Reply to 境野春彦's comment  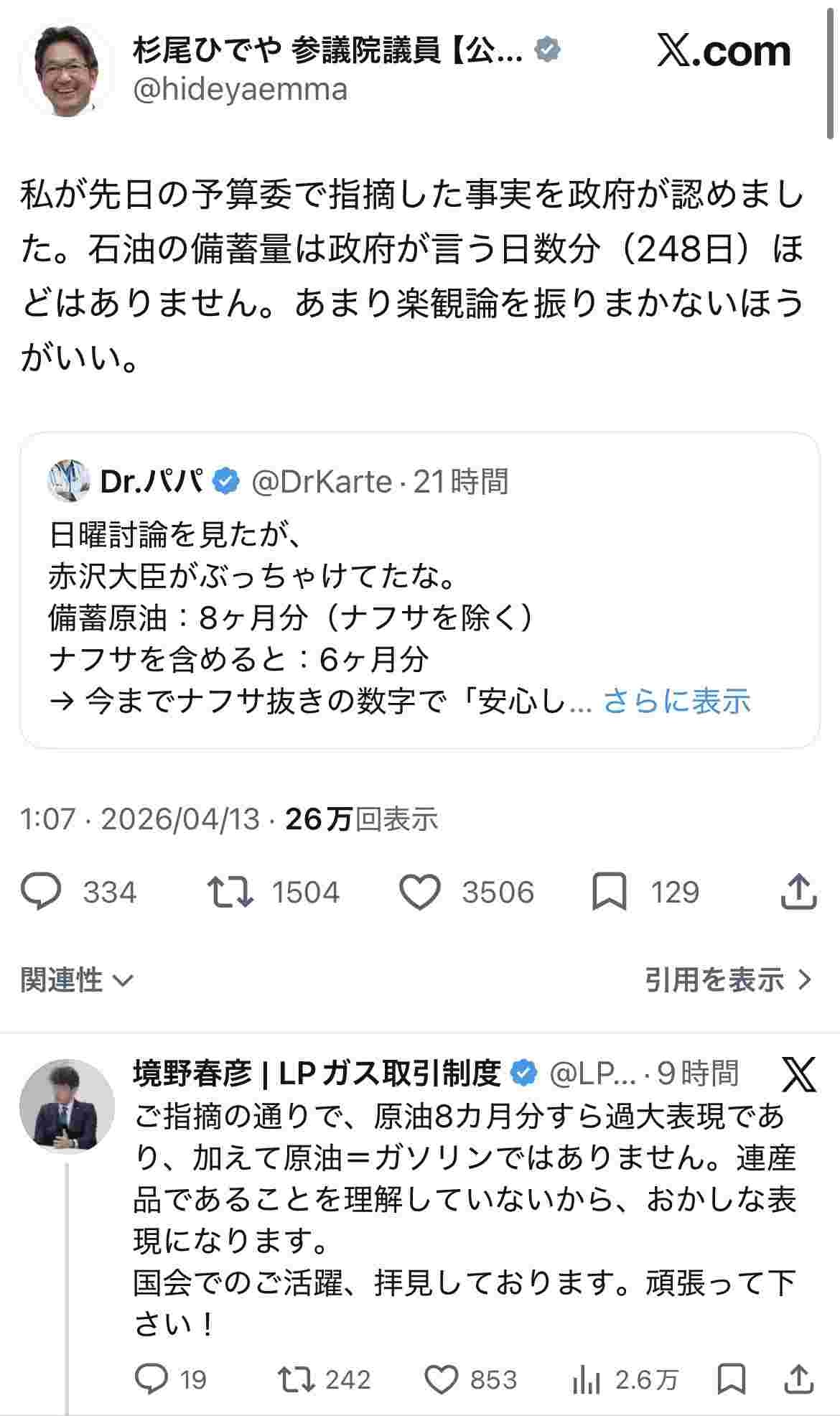[x=151, y=1379]
